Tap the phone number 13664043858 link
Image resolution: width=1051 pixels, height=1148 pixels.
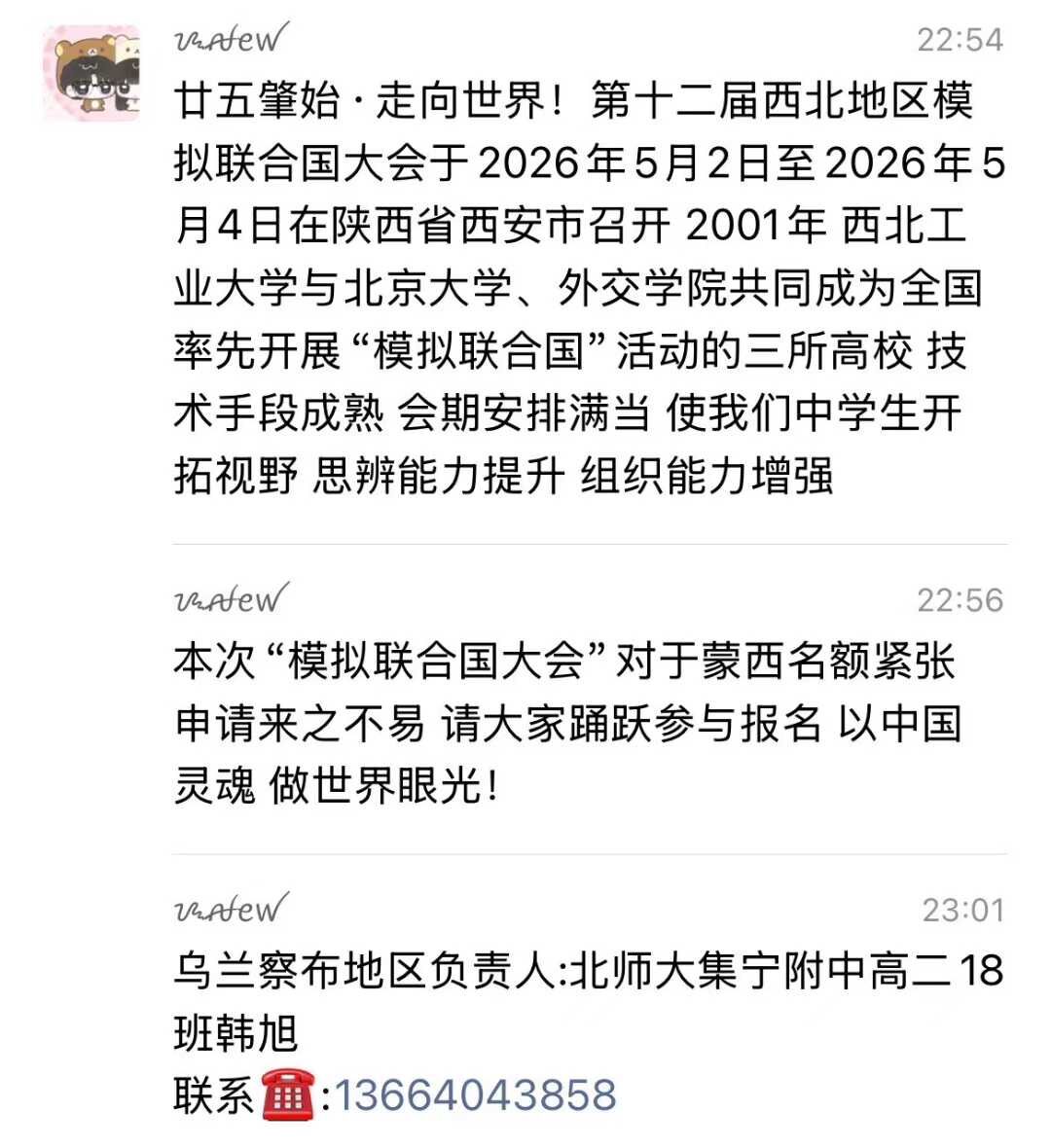pos(476,1094)
